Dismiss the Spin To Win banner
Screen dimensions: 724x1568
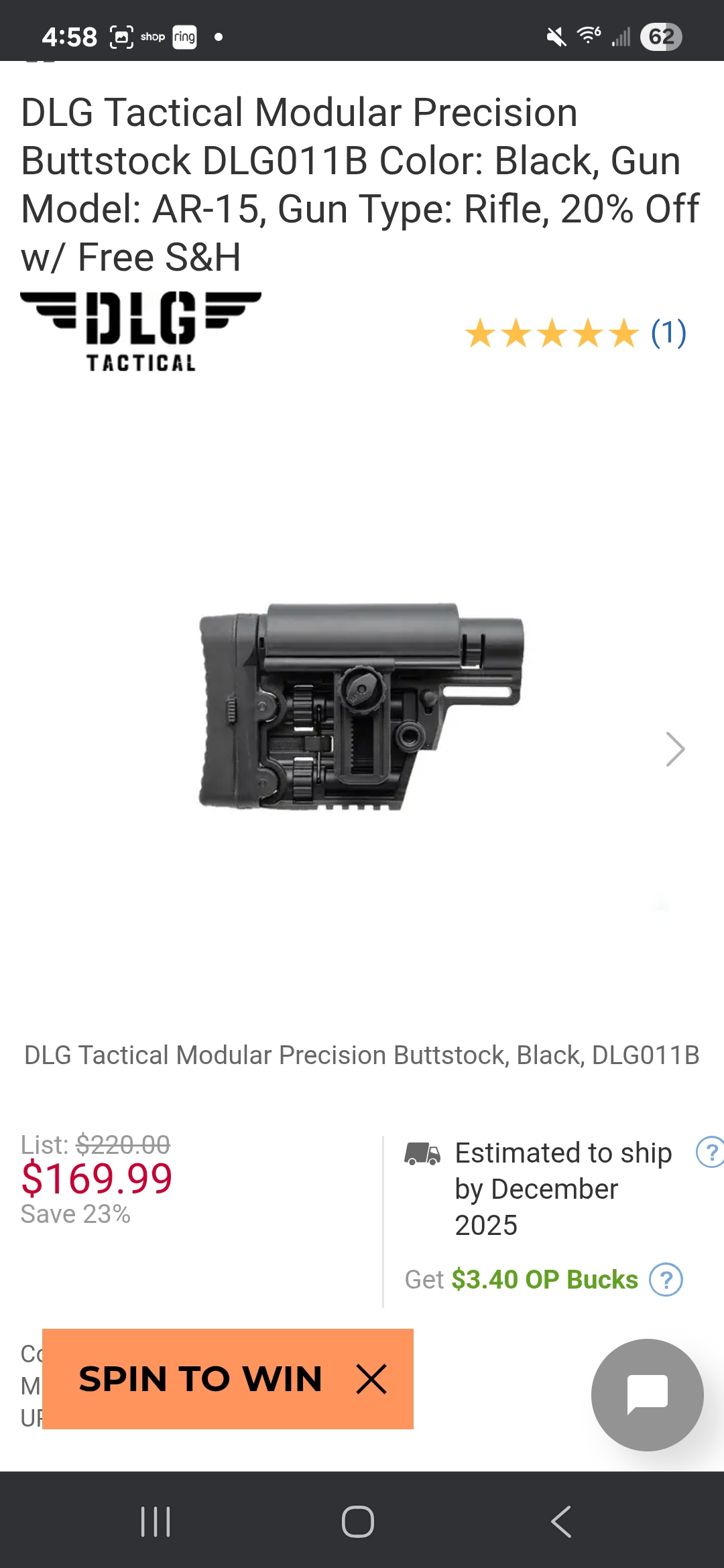[371, 1379]
